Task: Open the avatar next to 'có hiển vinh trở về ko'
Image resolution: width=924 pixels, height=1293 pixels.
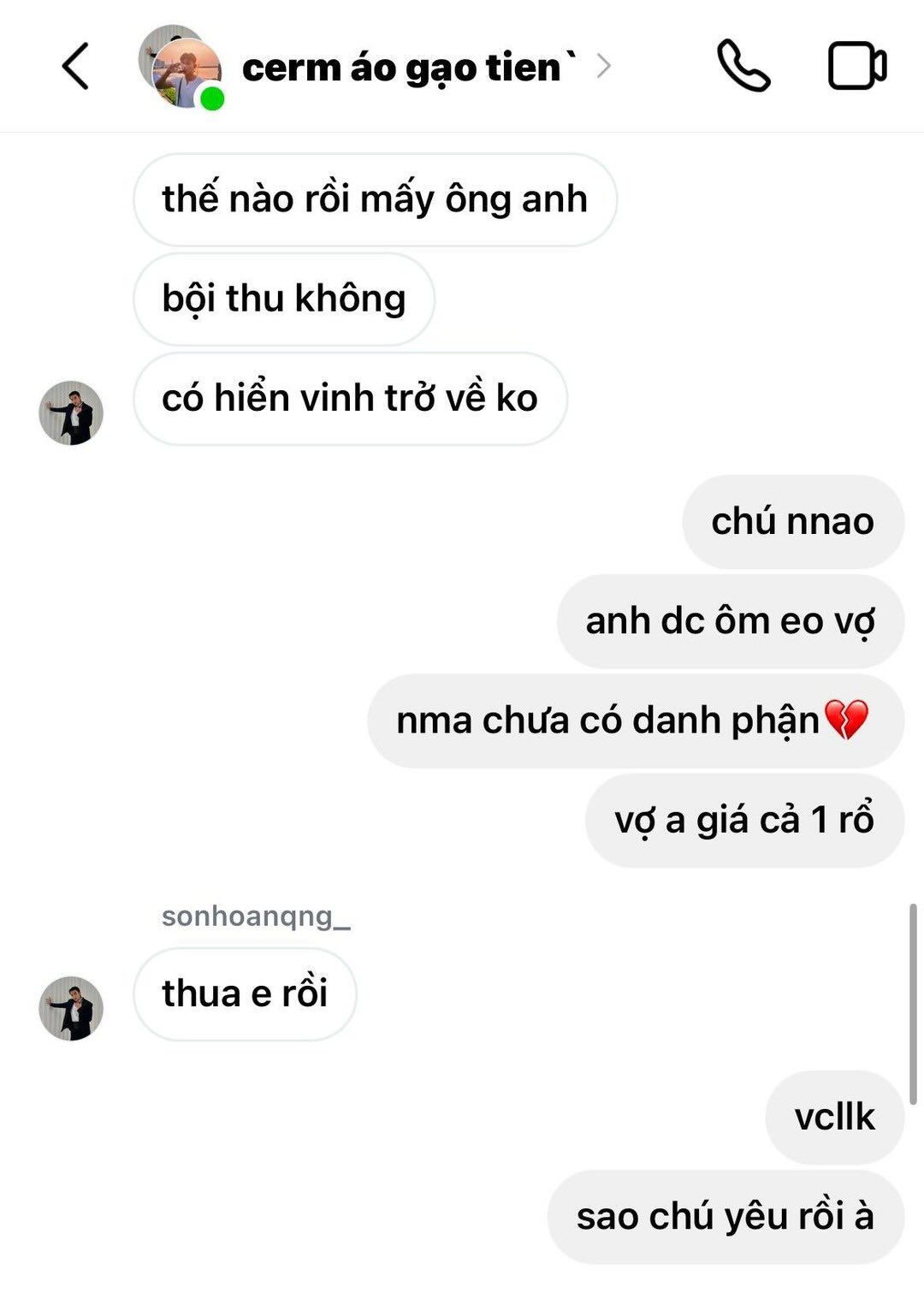Action: click(x=71, y=413)
